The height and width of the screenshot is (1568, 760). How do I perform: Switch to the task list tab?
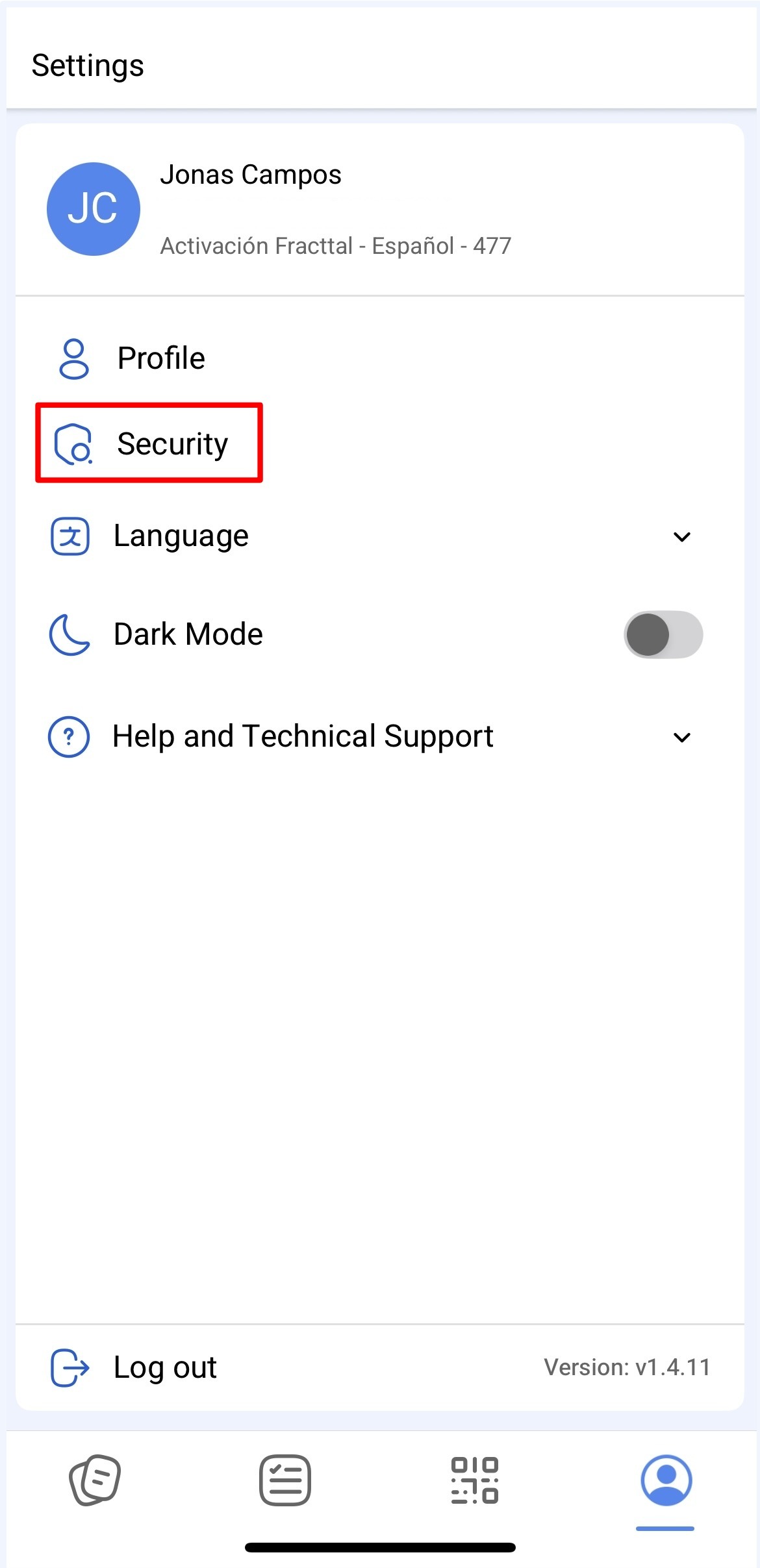(285, 1480)
